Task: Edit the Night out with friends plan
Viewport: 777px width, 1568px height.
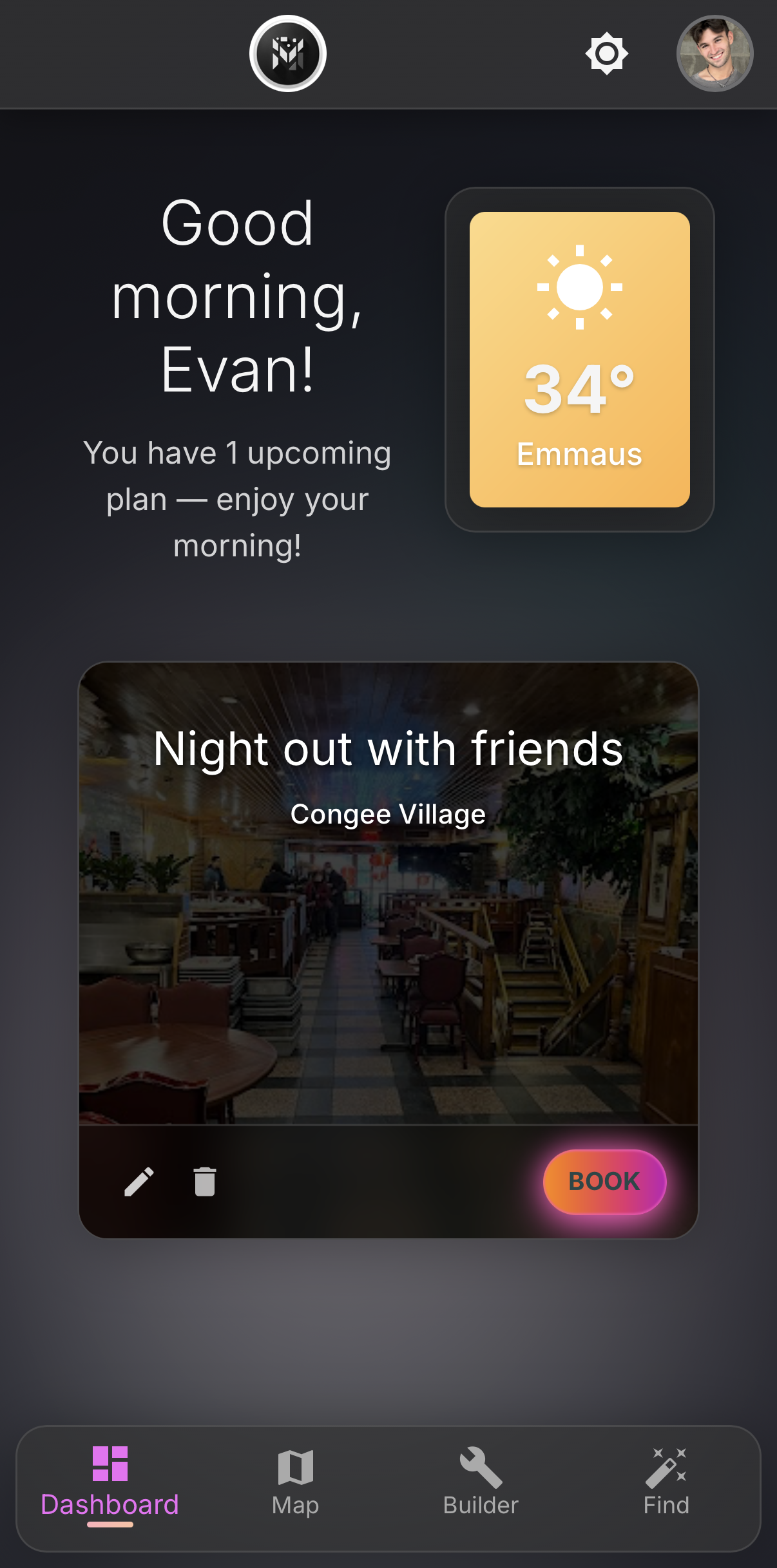Action: point(139,1182)
